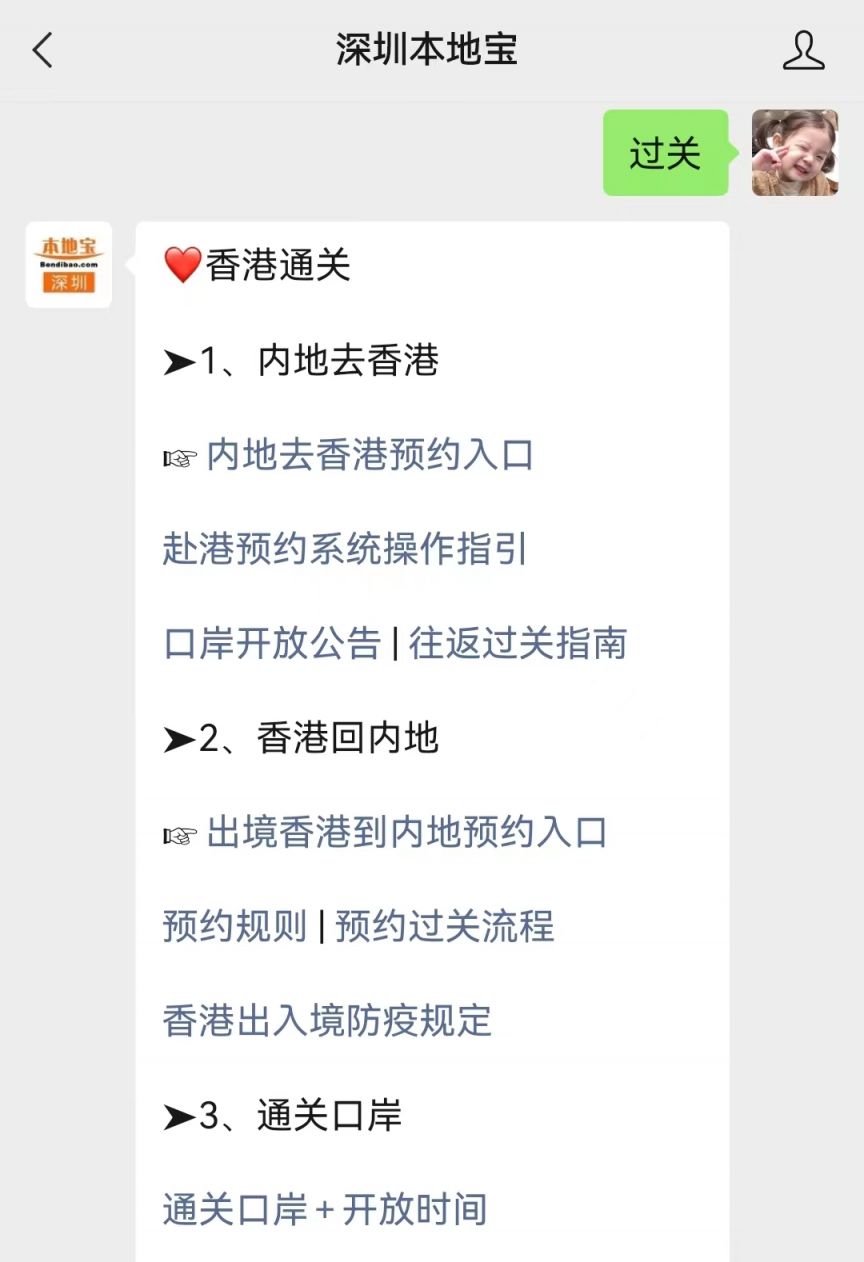View the 口岸开放公告 link

(x=272, y=643)
